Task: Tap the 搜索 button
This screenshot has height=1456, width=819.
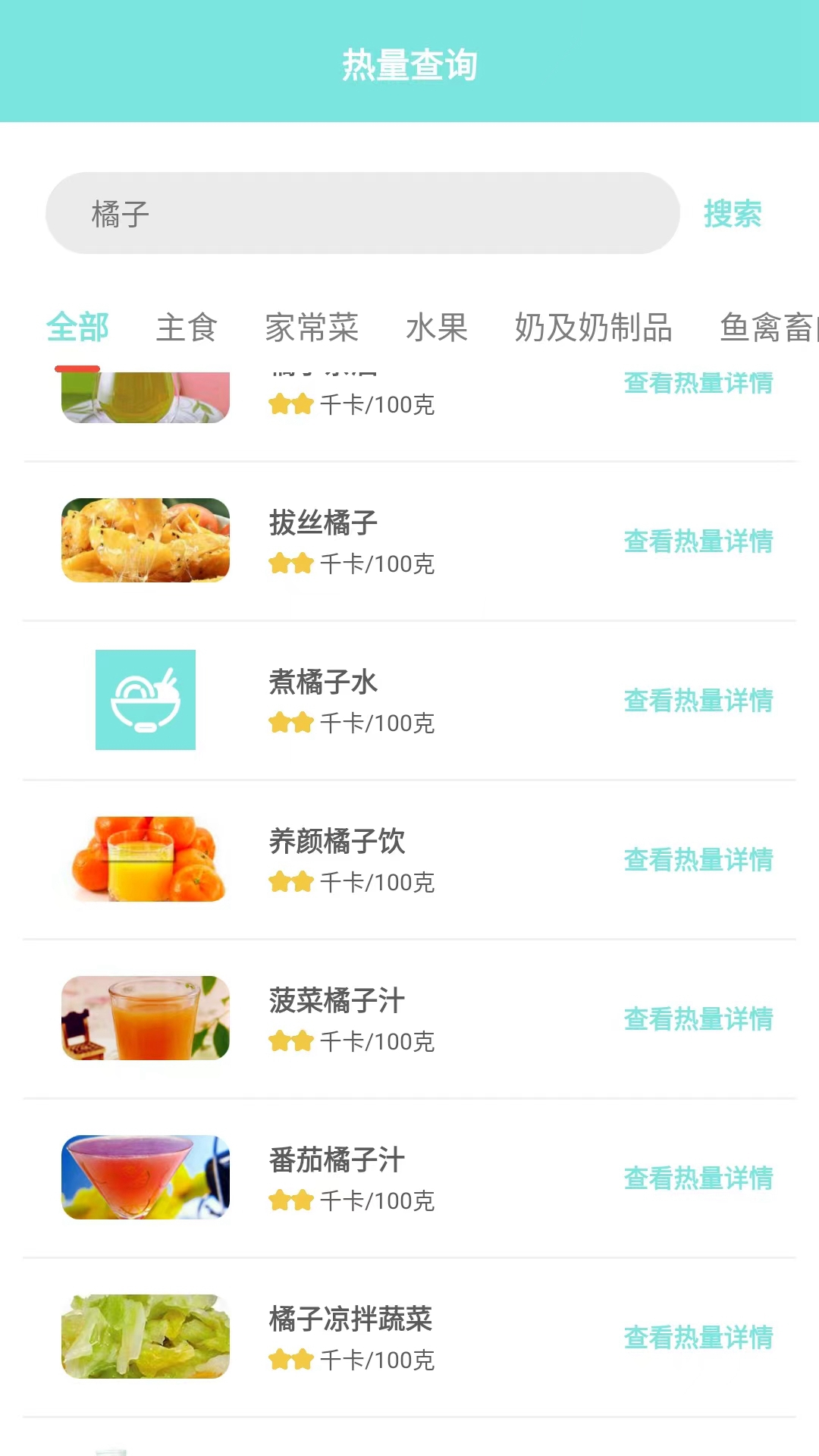Action: click(x=731, y=213)
